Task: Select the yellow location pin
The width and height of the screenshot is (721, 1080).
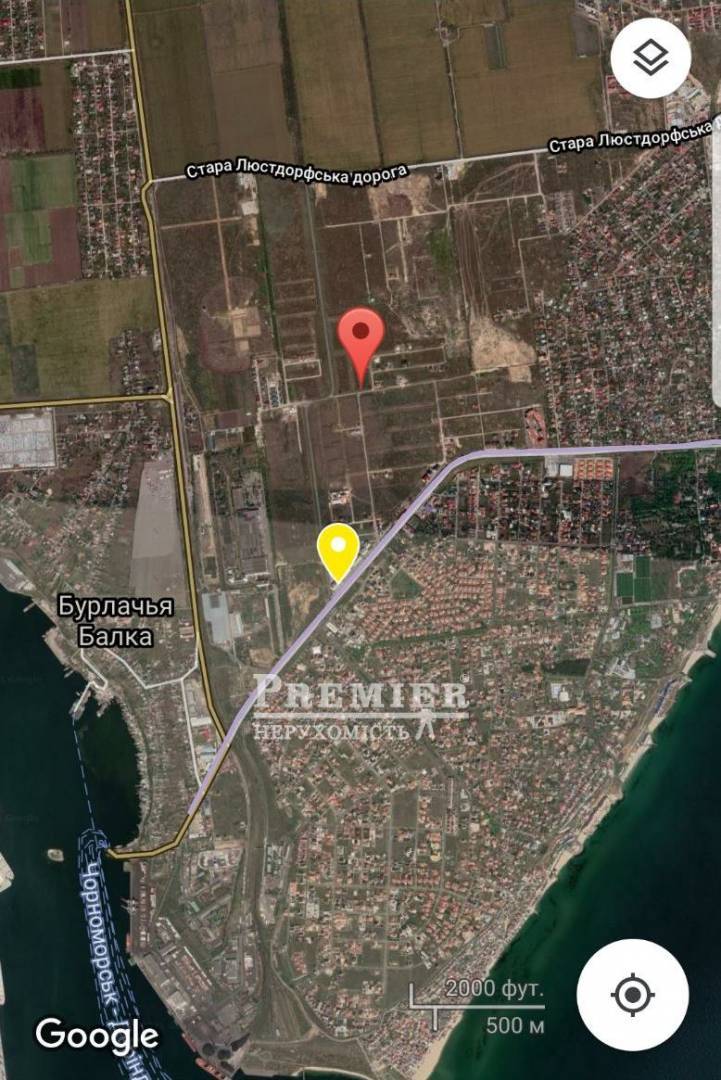Action: [x=338, y=547]
